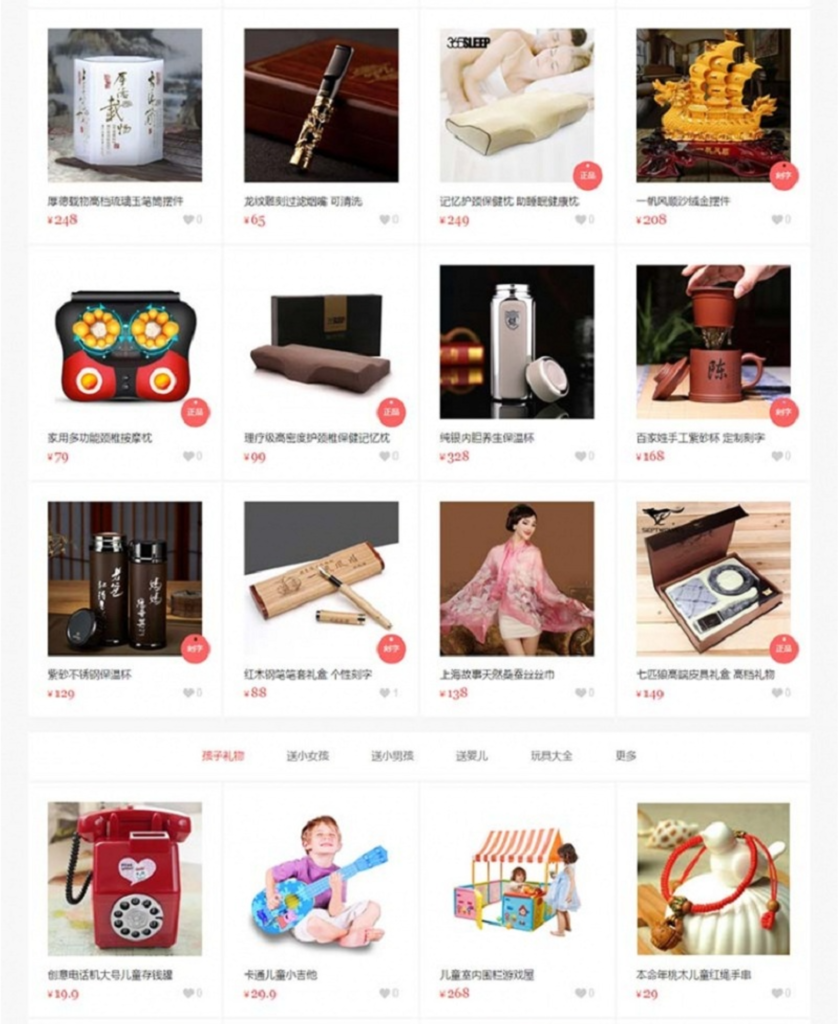Open the 家用多功能颈椎按摩枕 product card
The image size is (838, 1024).
tap(124, 342)
